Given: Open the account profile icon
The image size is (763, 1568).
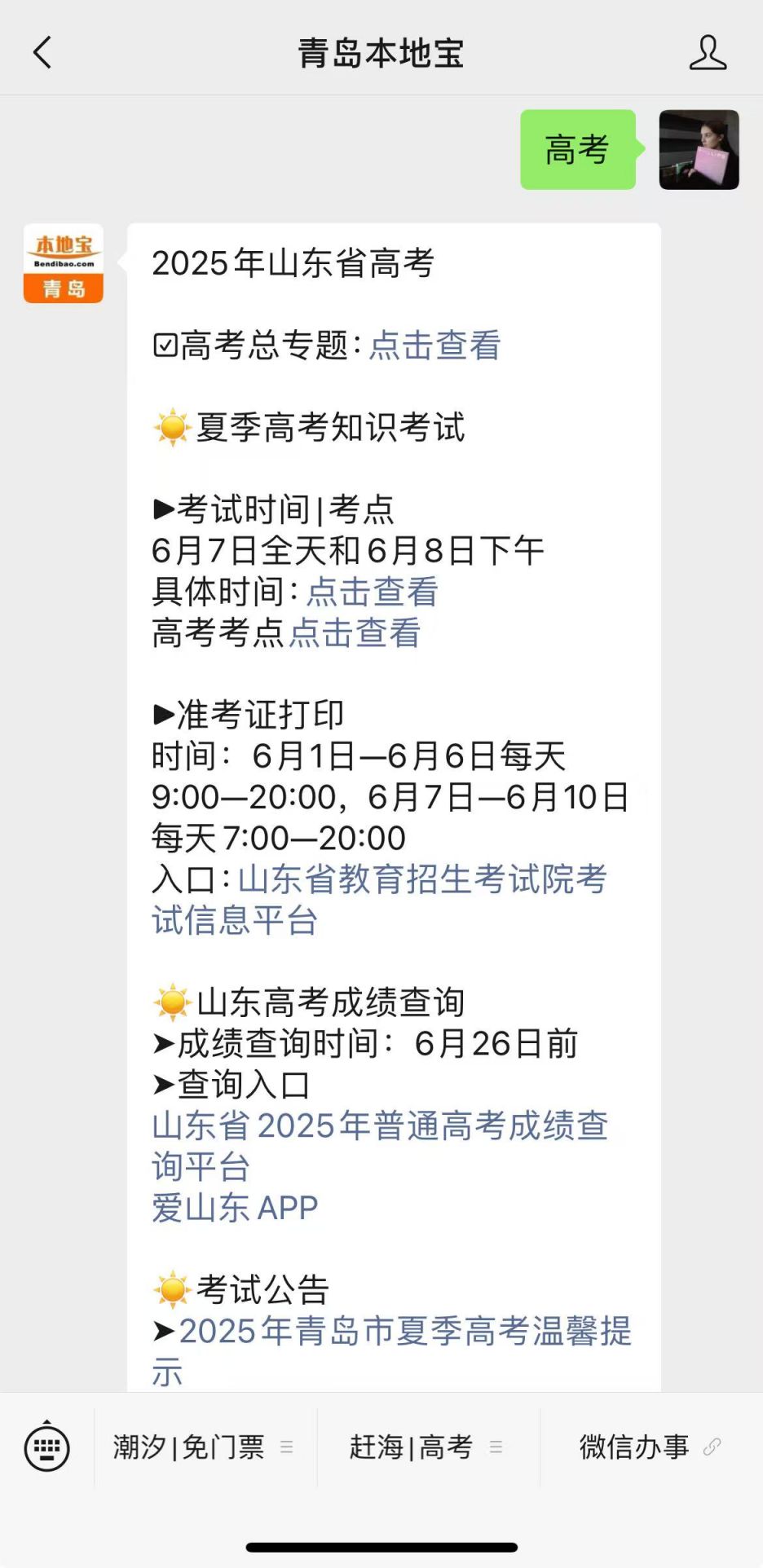Looking at the screenshot, I should (707, 53).
